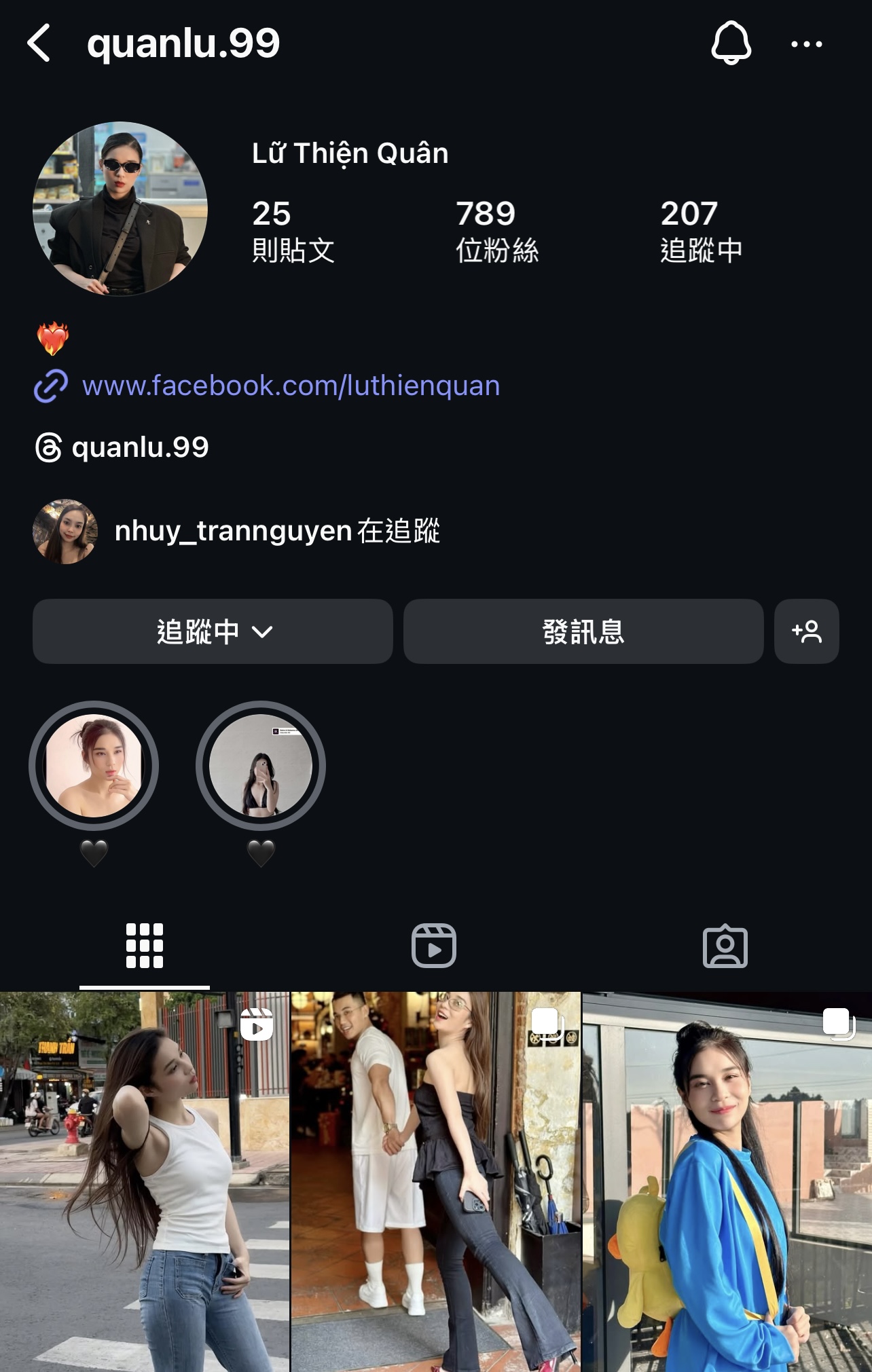872x1372 pixels.
Task: Open the carousel post of the couple holding hands
Action: pyautogui.click(x=435, y=1181)
